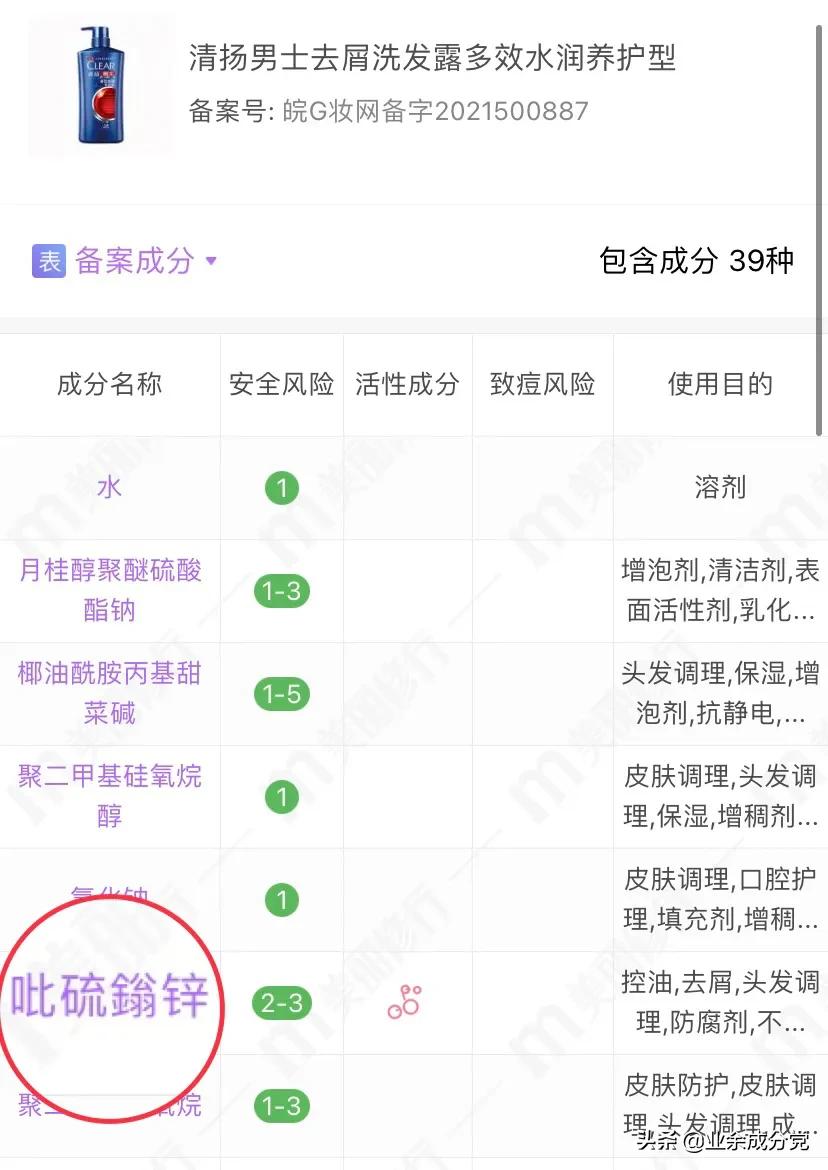The height and width of the screenshot is (1170, 828).
Task: Open ingredient 月桂醇聚醚硫酸酯钠
Action: click(109, 590)
